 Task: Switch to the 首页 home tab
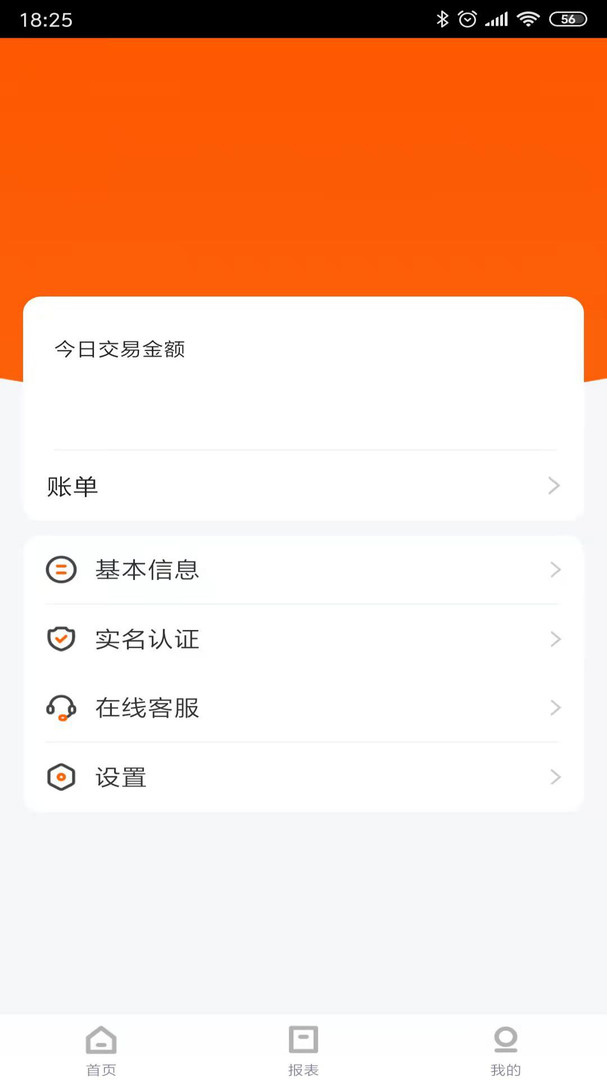click(x=101, y=1050)
